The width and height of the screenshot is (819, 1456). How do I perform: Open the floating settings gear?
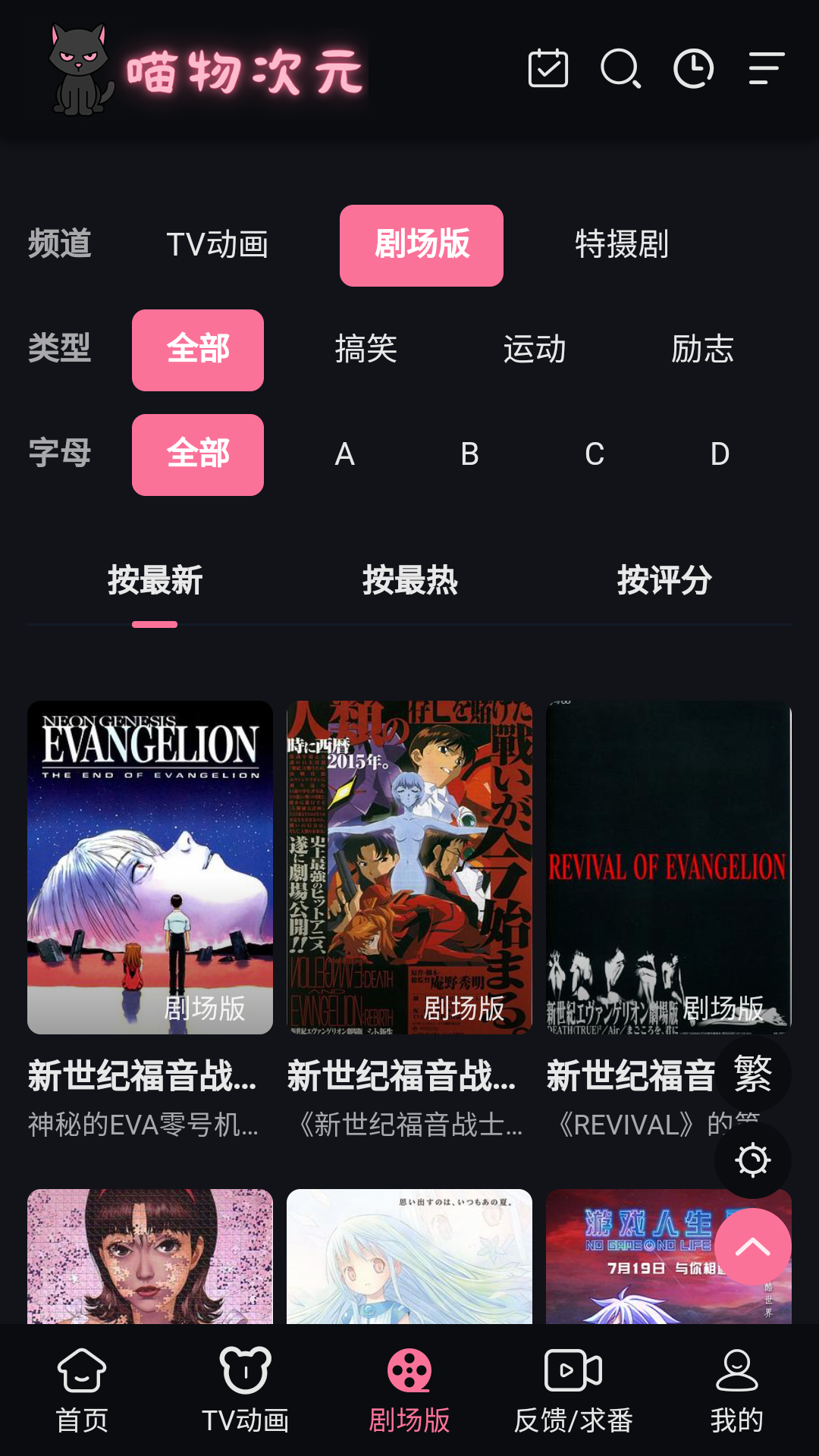pos(752,1160)
